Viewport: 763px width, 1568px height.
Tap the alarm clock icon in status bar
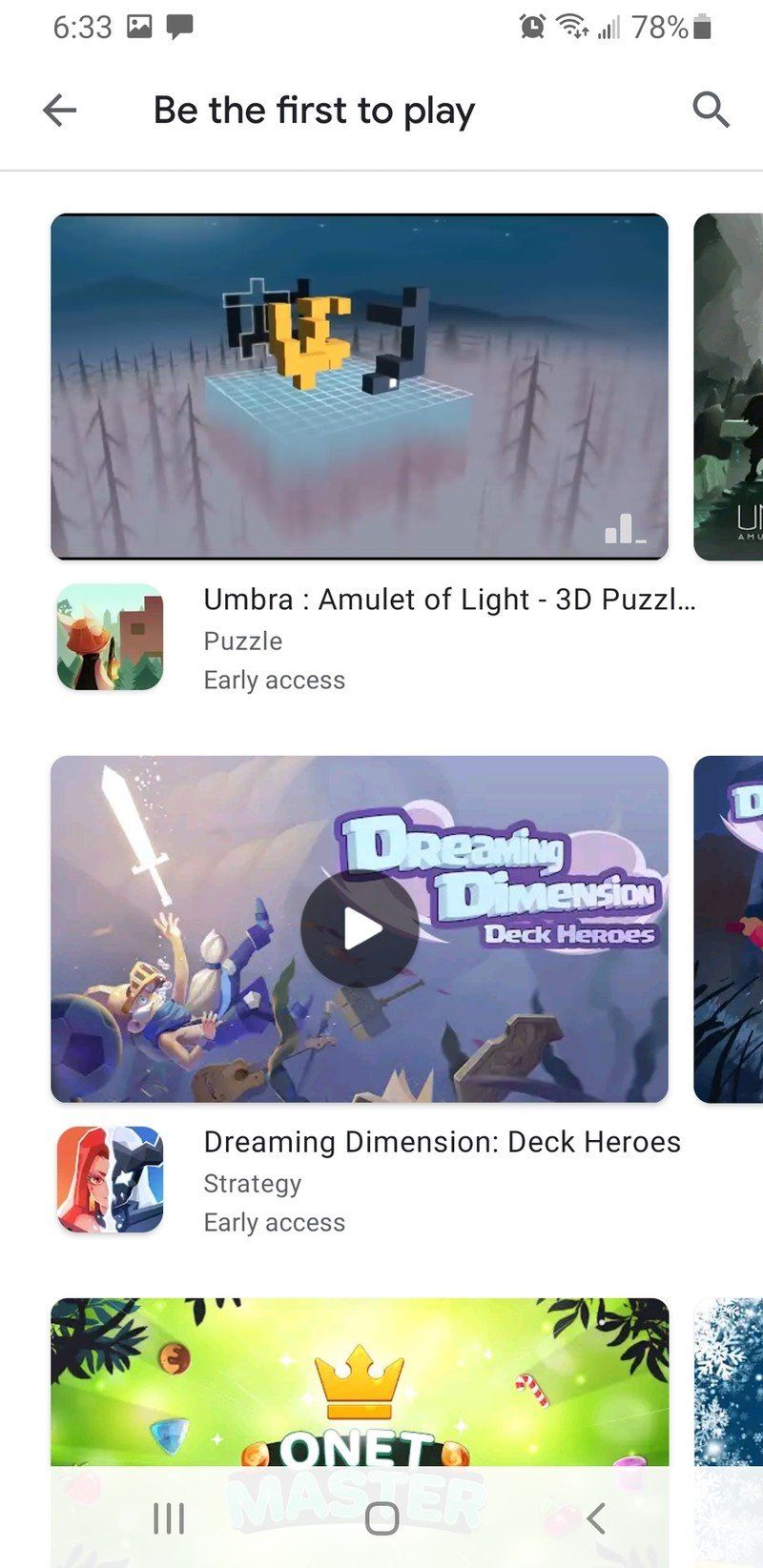[x=532, y=27]
